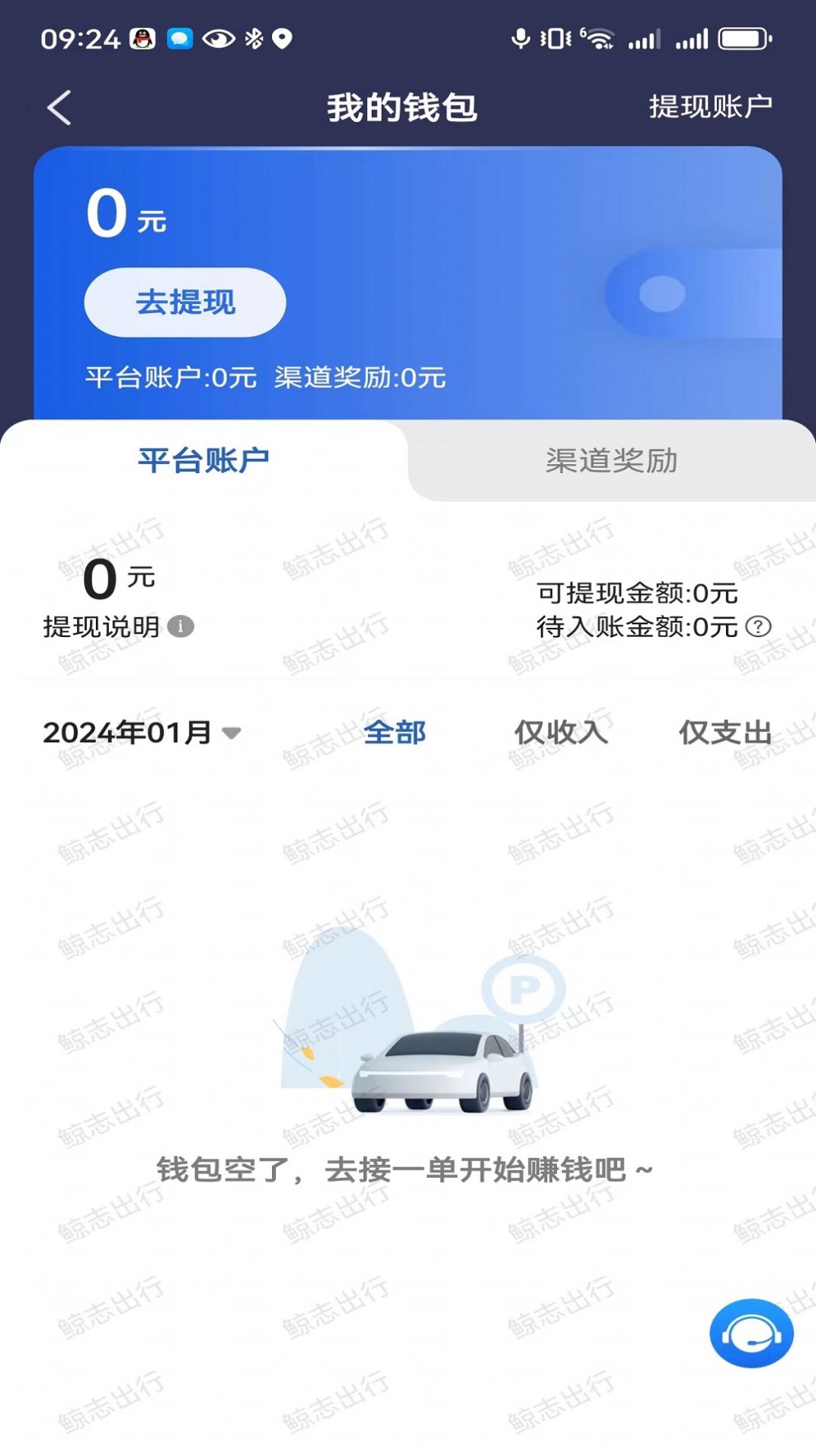The width and height of the screenshot is (816, 1456).
Task: Go back from 我的钱包
Action: pyautogui.click(x=59, y=107)
